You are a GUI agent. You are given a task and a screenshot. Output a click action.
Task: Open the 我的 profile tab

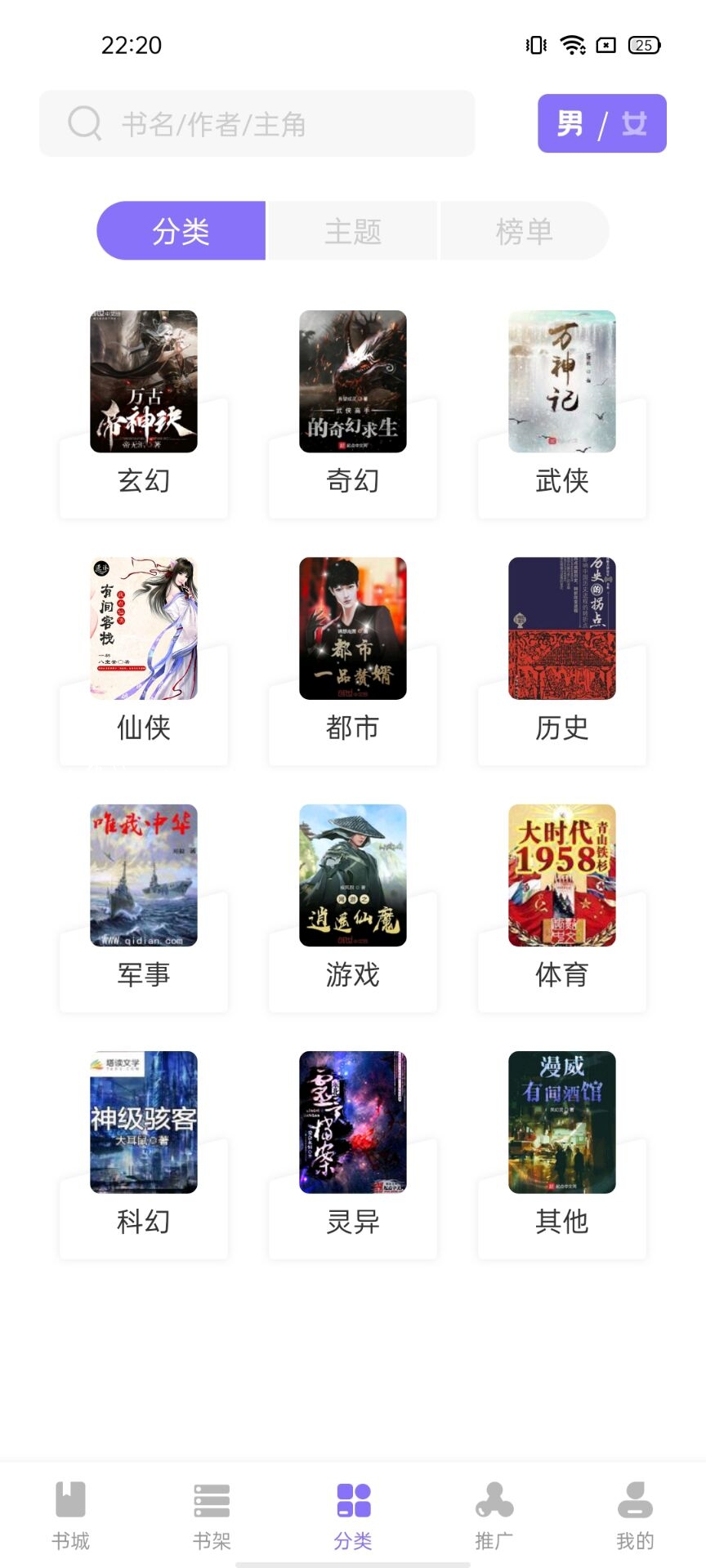[x=635, y=1516]
